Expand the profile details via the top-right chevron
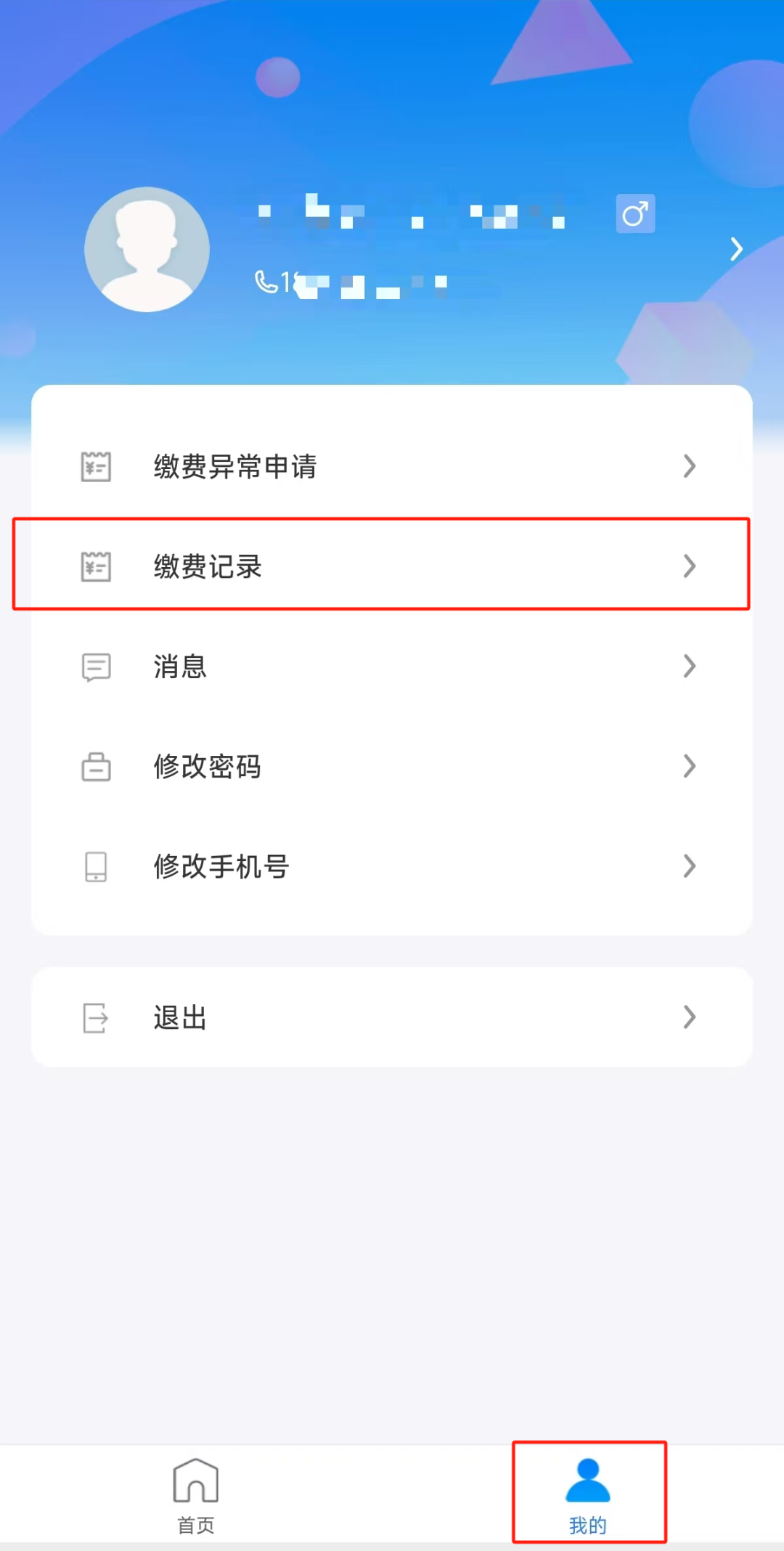Screen dimensions: 784x1551 point(737,249)
